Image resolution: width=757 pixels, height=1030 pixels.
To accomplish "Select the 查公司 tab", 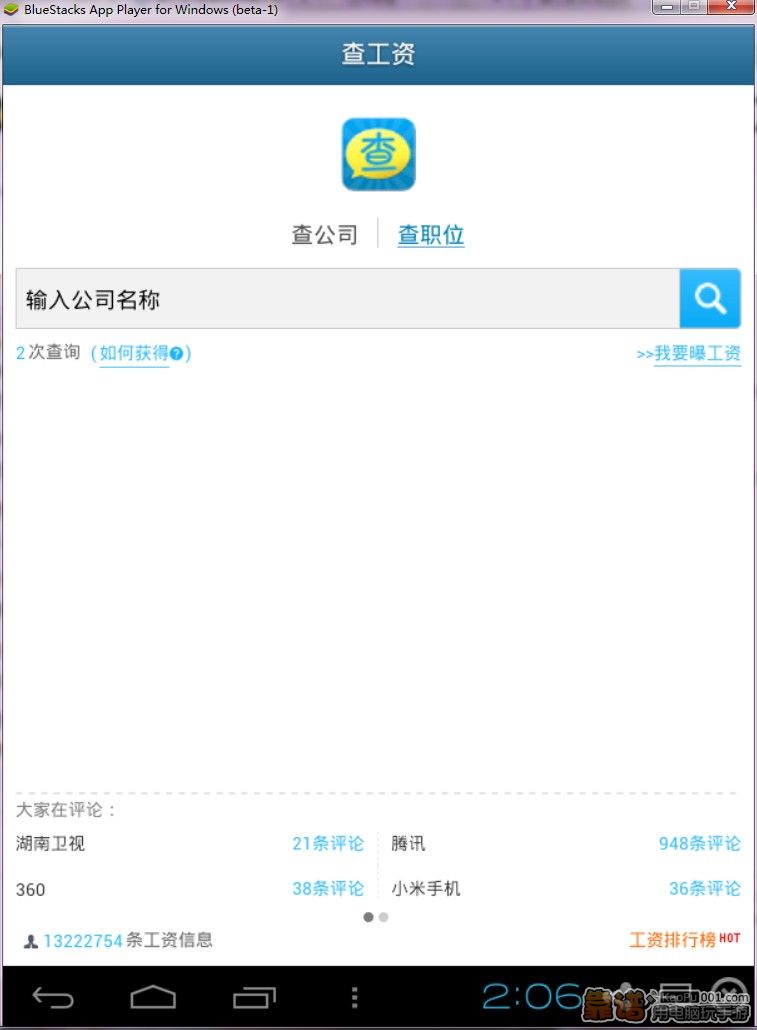I will [x=324, y=235].
